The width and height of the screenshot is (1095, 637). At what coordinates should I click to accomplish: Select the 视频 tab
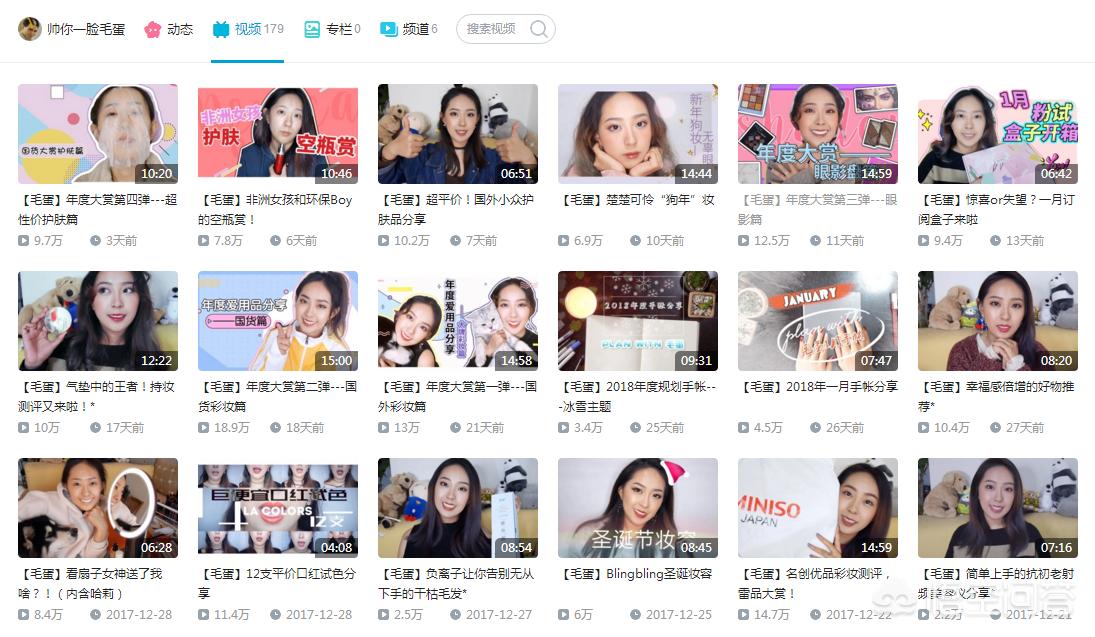coord(248,29)
